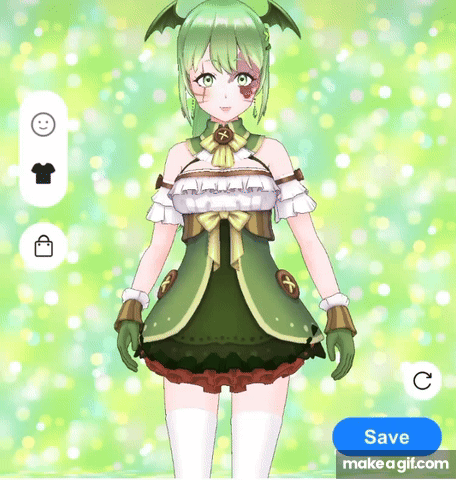Open the face customization smiley icon
Screen dimensions: 456x480
43,124
